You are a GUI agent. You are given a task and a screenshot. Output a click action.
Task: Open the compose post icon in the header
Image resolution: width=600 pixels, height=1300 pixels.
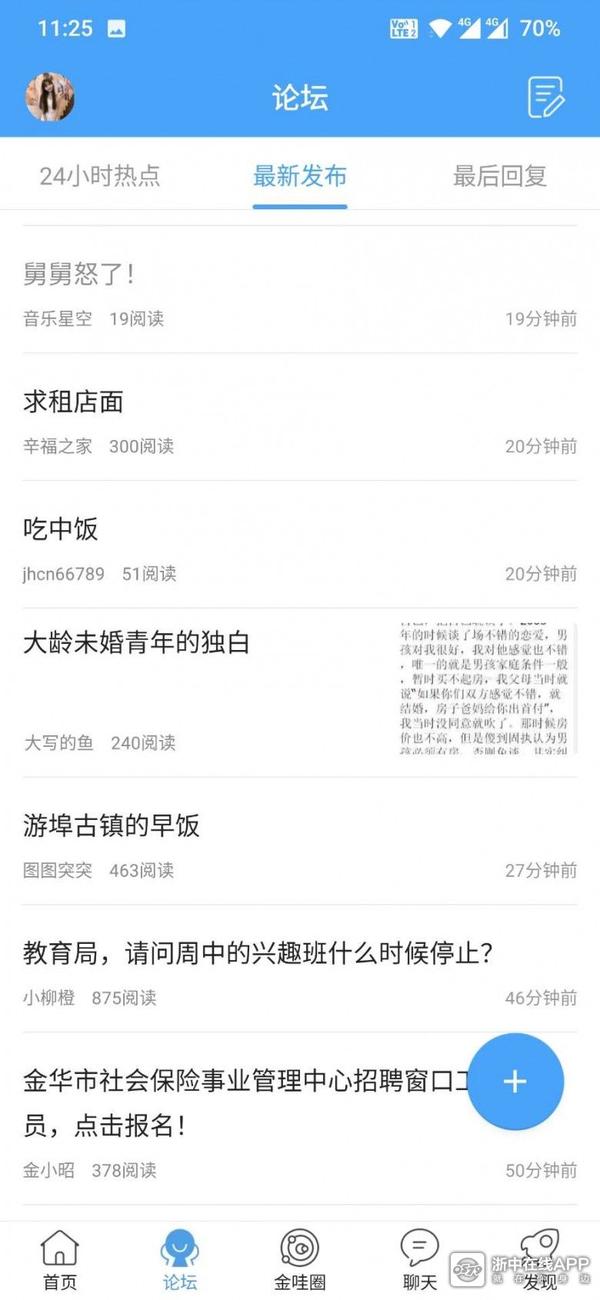point(546,97)
